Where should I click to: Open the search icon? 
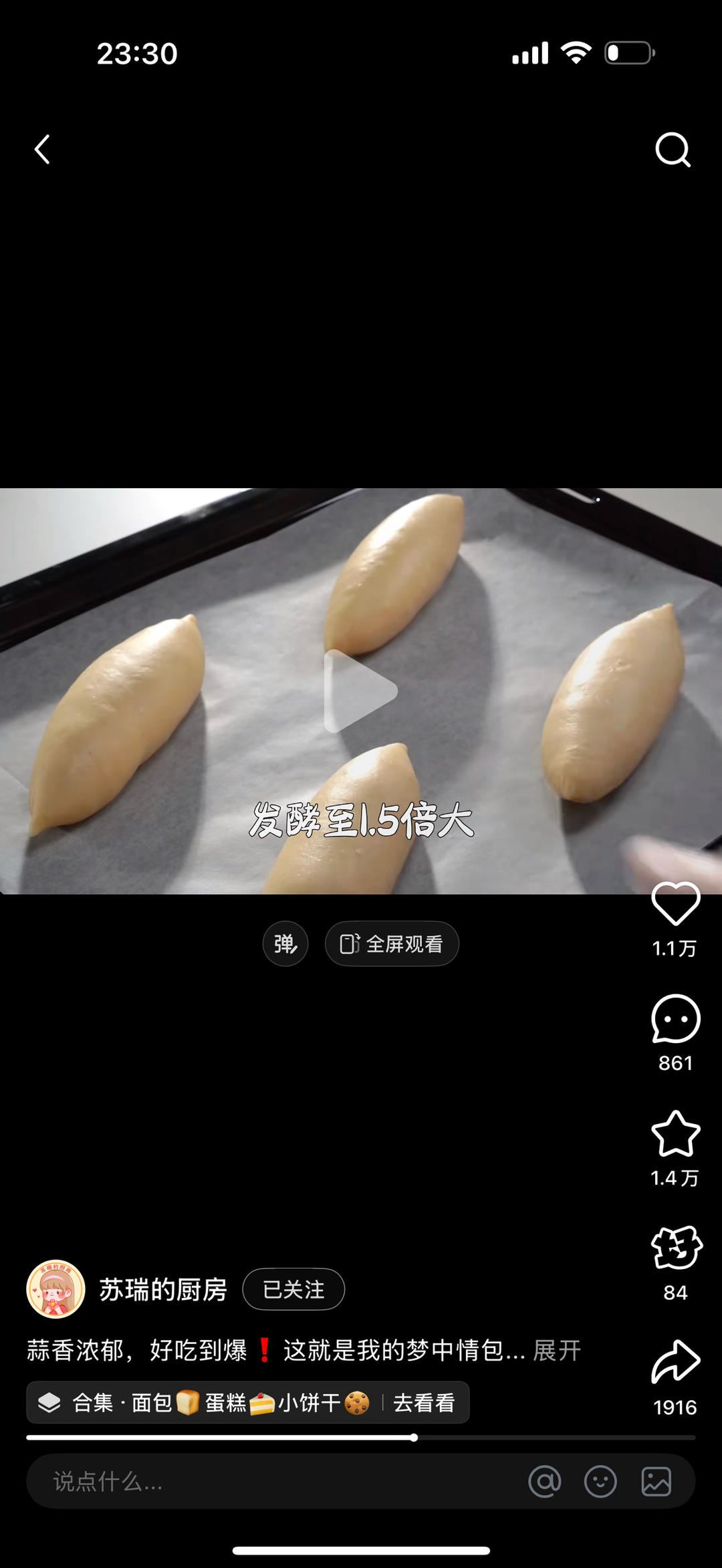(x=673, y=149)
